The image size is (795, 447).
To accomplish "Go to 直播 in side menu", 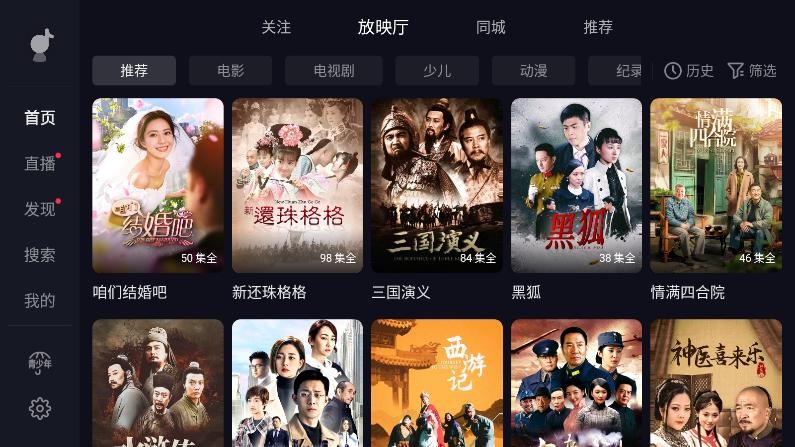I will pos(40,163).
